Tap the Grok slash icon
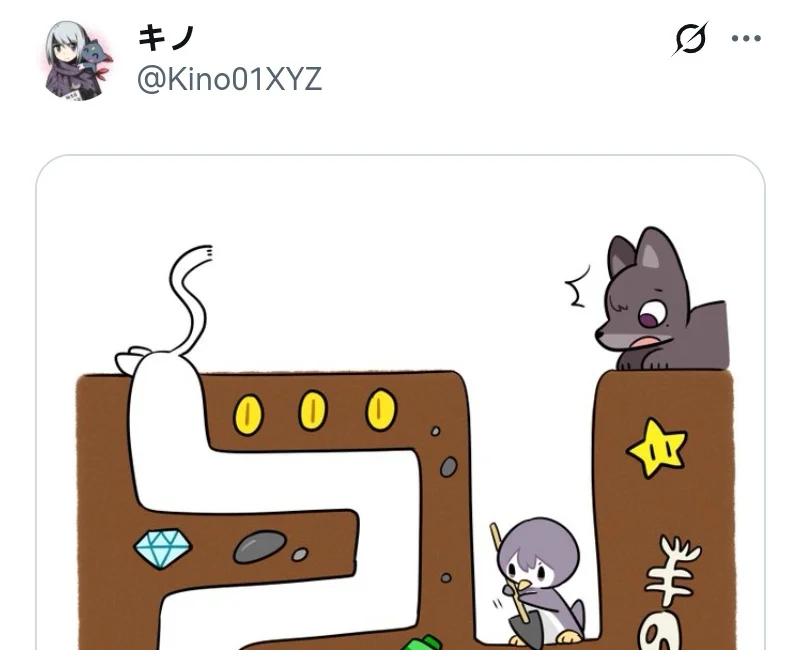 [690, 39]
